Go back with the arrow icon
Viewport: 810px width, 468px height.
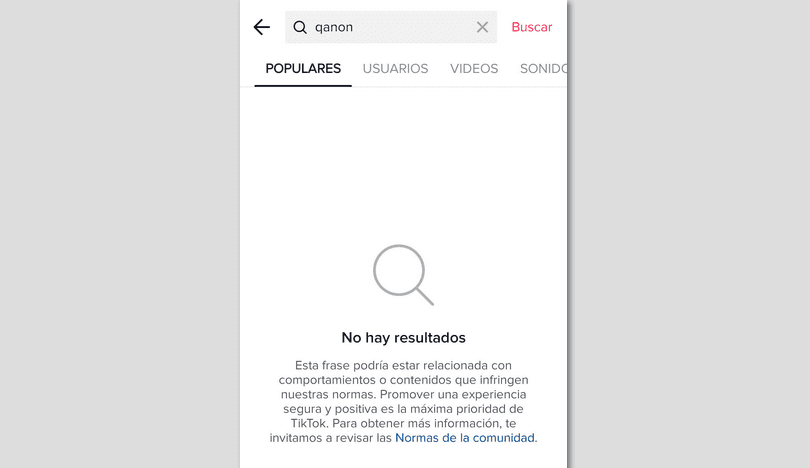coord(262,27)
